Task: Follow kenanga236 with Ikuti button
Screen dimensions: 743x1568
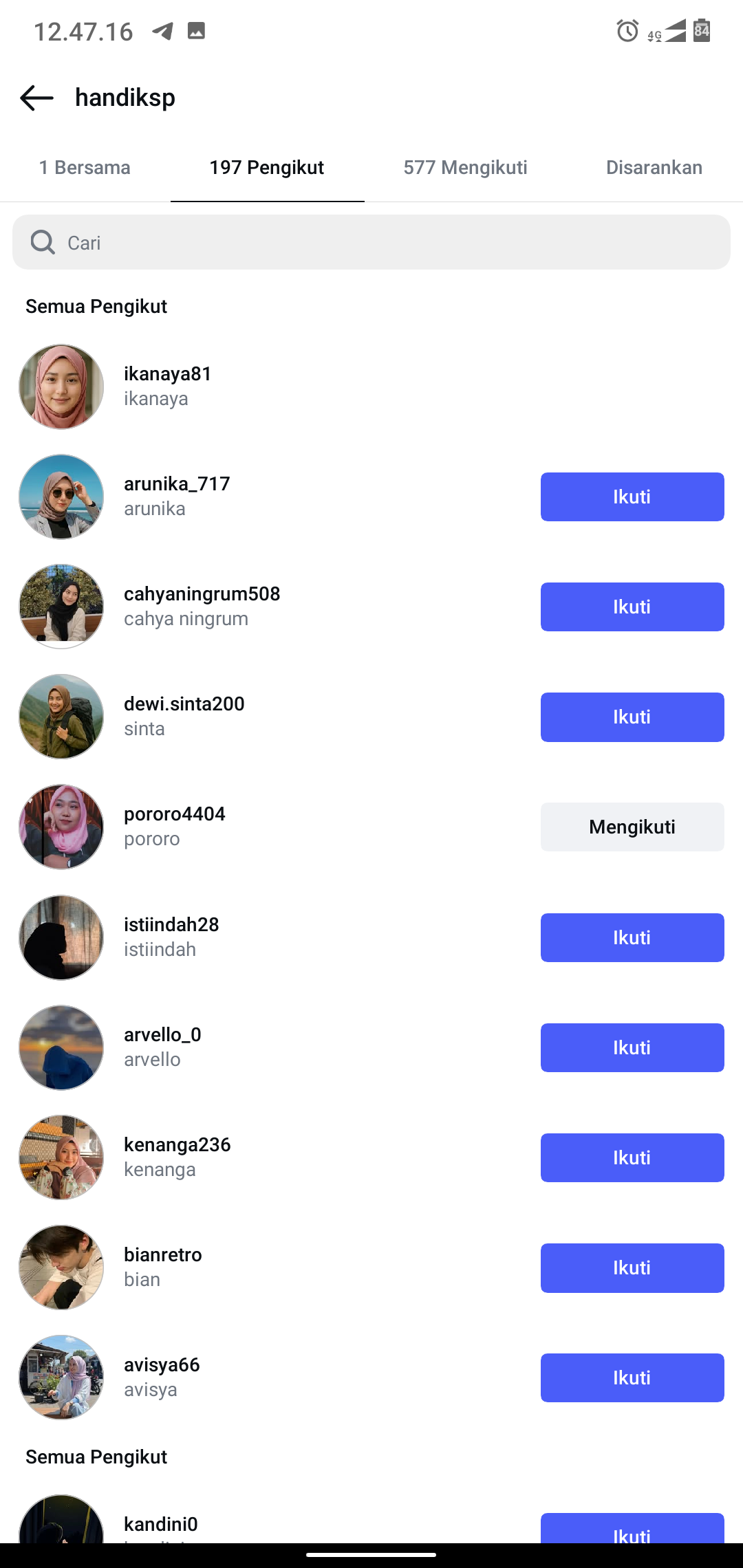Action: [632, 1157]
